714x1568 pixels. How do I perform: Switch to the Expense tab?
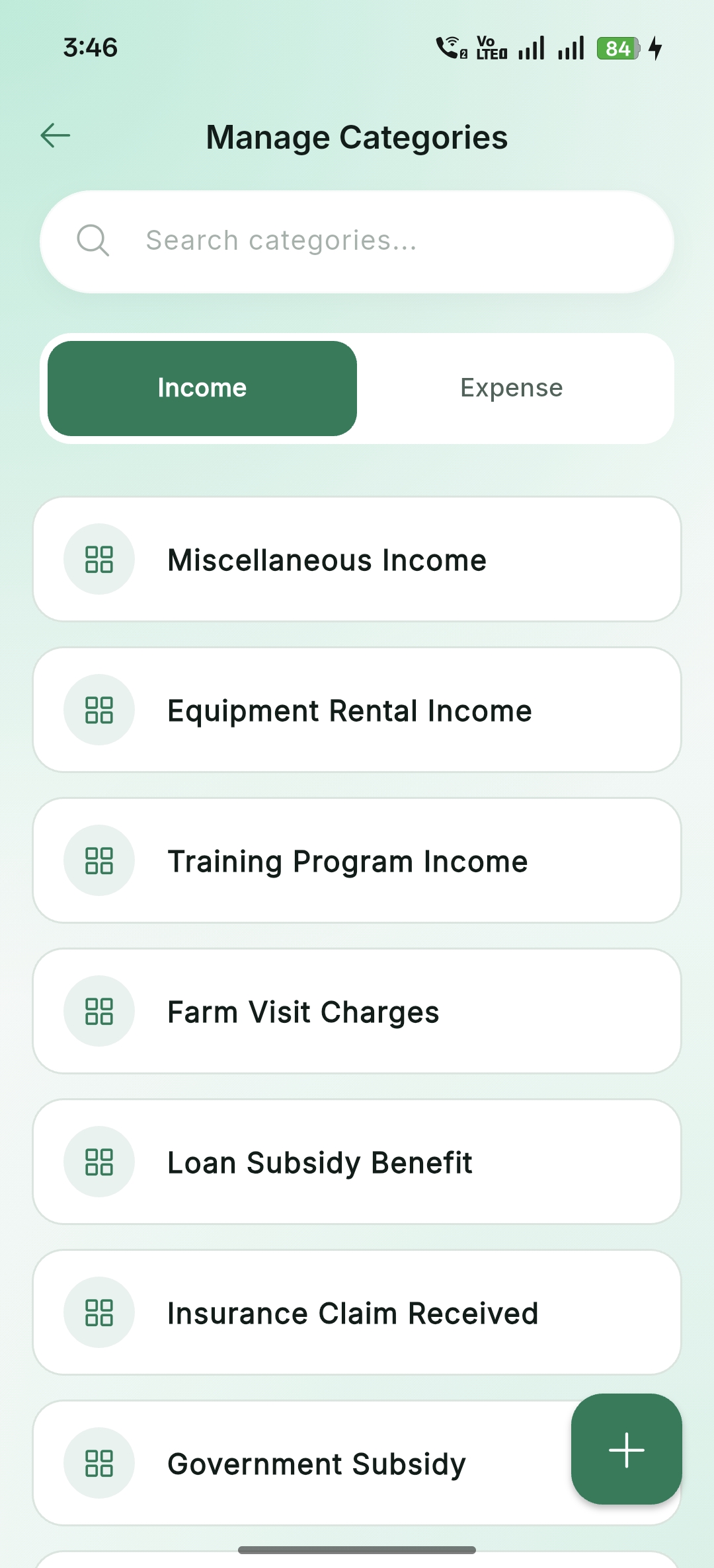tap(511, 388)
